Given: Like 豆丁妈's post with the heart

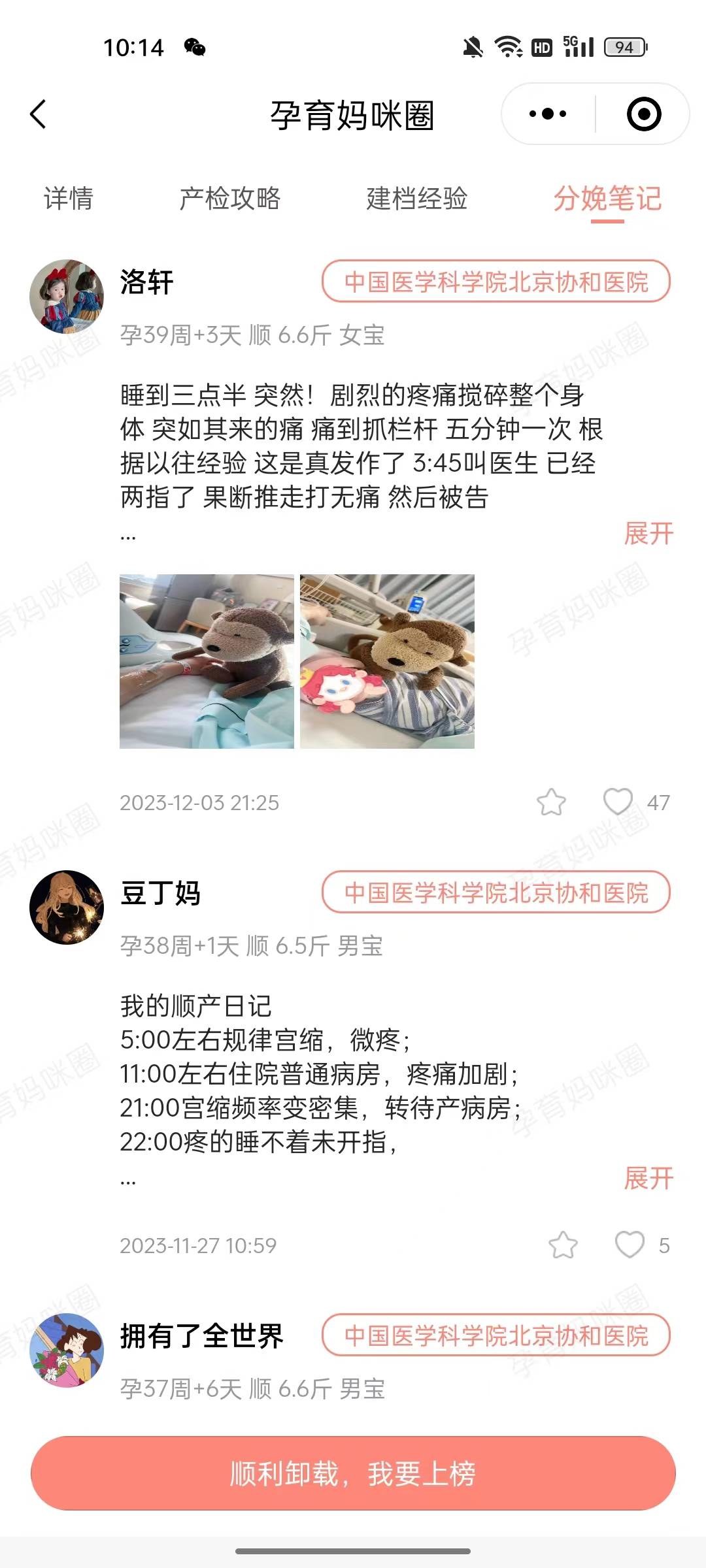Looking at the screenshot, I should pos(630,1245).
